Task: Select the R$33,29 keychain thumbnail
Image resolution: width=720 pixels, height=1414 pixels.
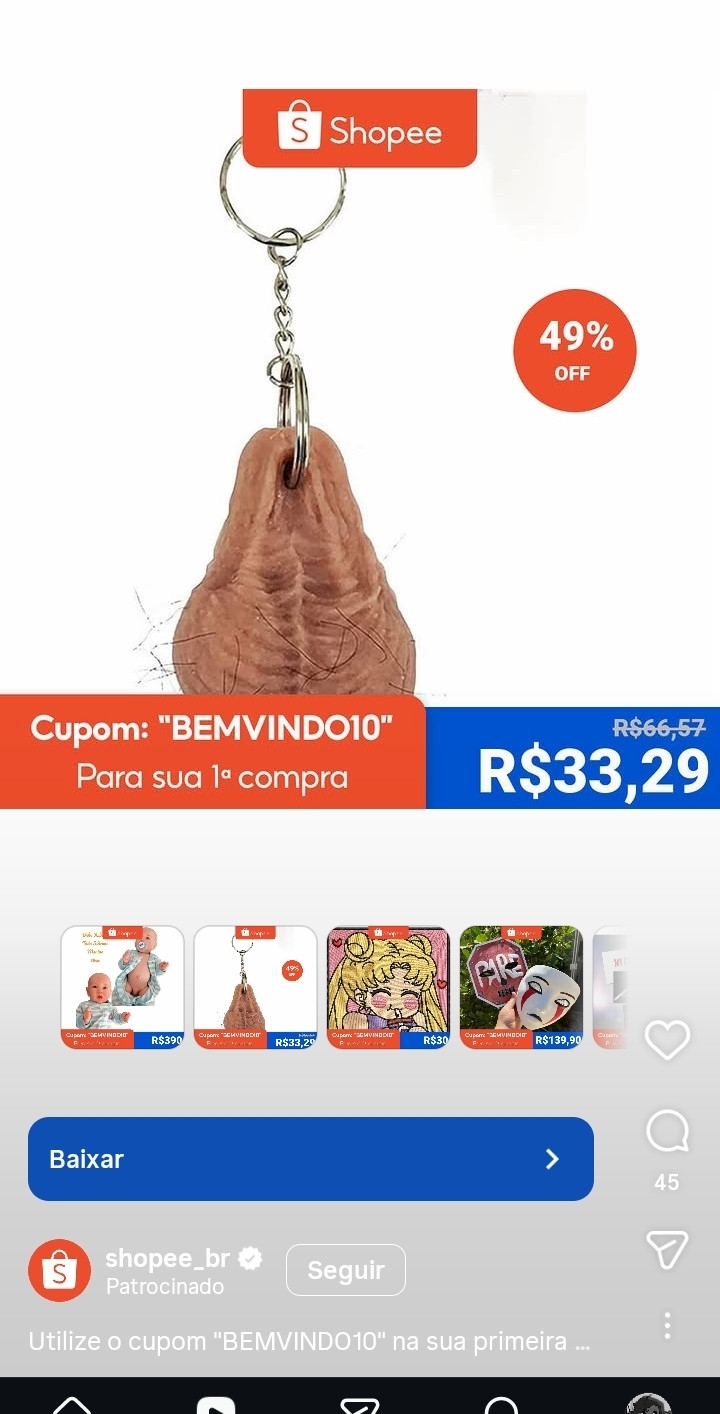Action: pyautogui.click(x=255, y=987)
